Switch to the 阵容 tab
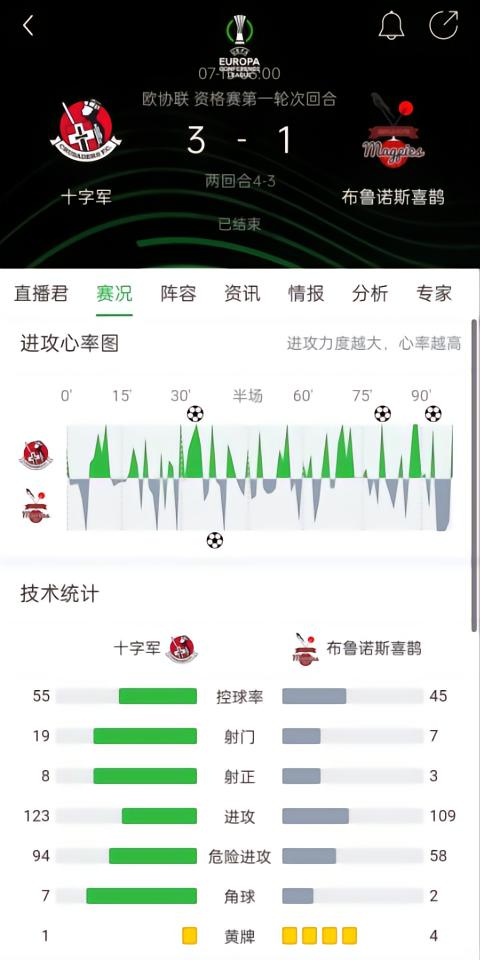480x960 pixels. pos(178,294)
